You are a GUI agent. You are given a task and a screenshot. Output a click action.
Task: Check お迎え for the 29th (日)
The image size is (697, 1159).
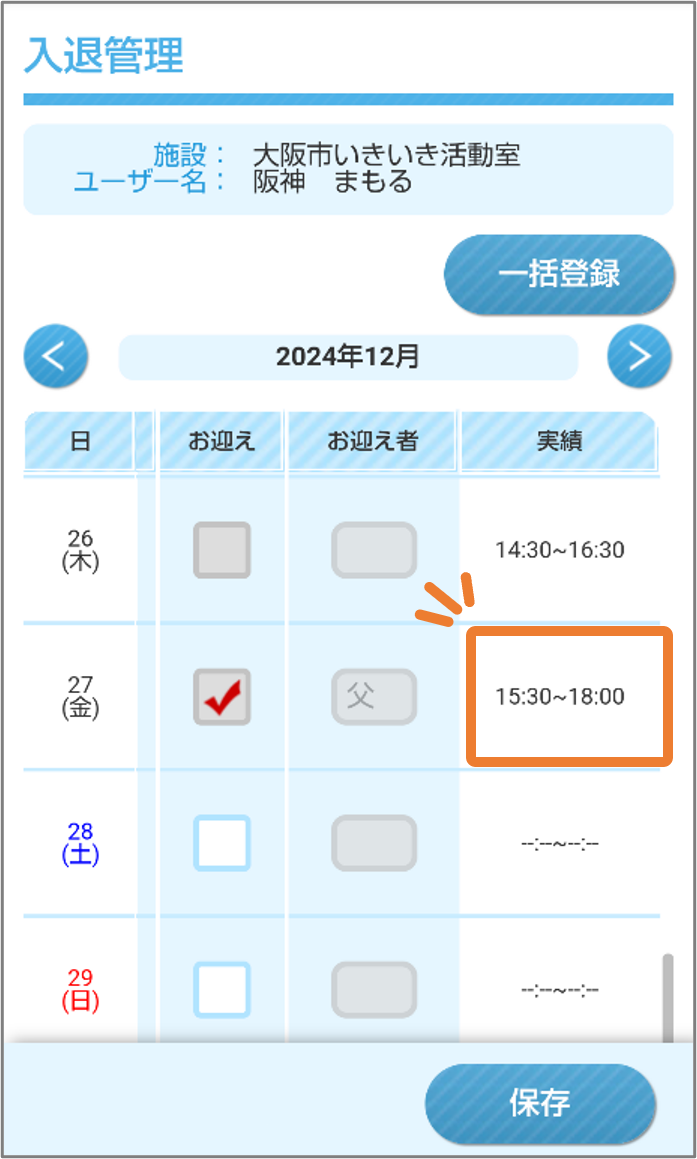tap(222, 989)
